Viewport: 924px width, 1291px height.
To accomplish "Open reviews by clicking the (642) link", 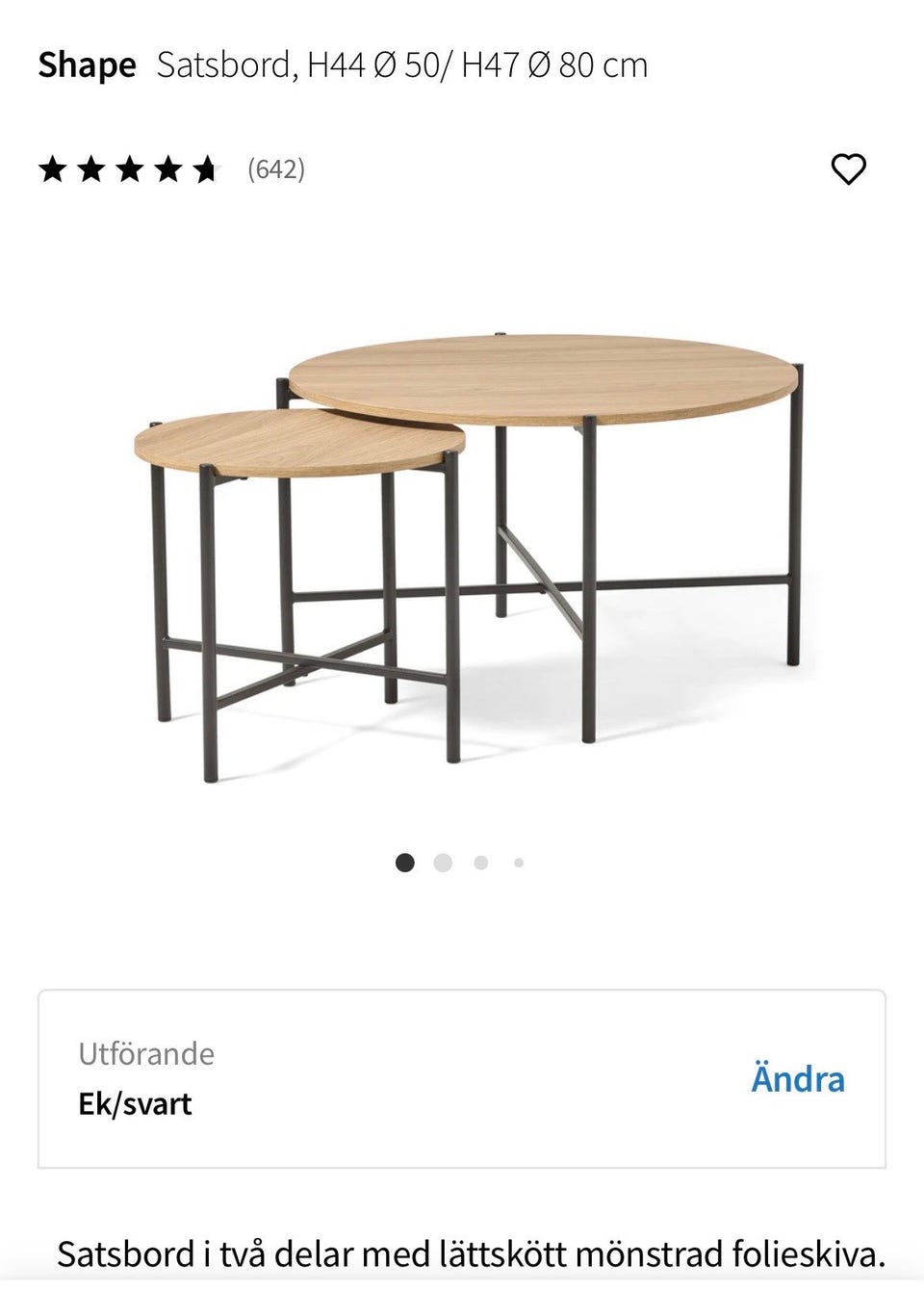I will [x=277, y=170].
